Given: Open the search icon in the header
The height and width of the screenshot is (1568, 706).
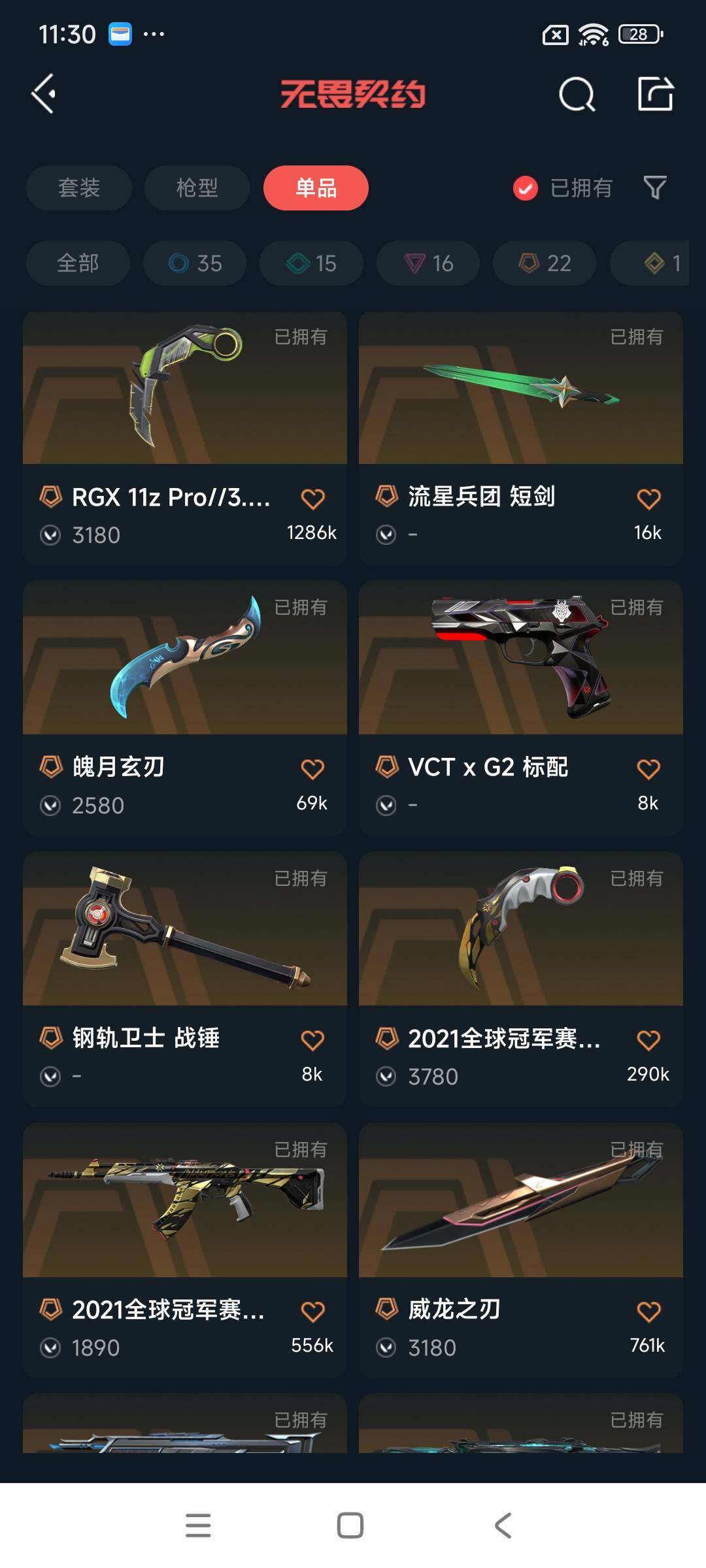Looking at the screenshot, I should (577, 95).
